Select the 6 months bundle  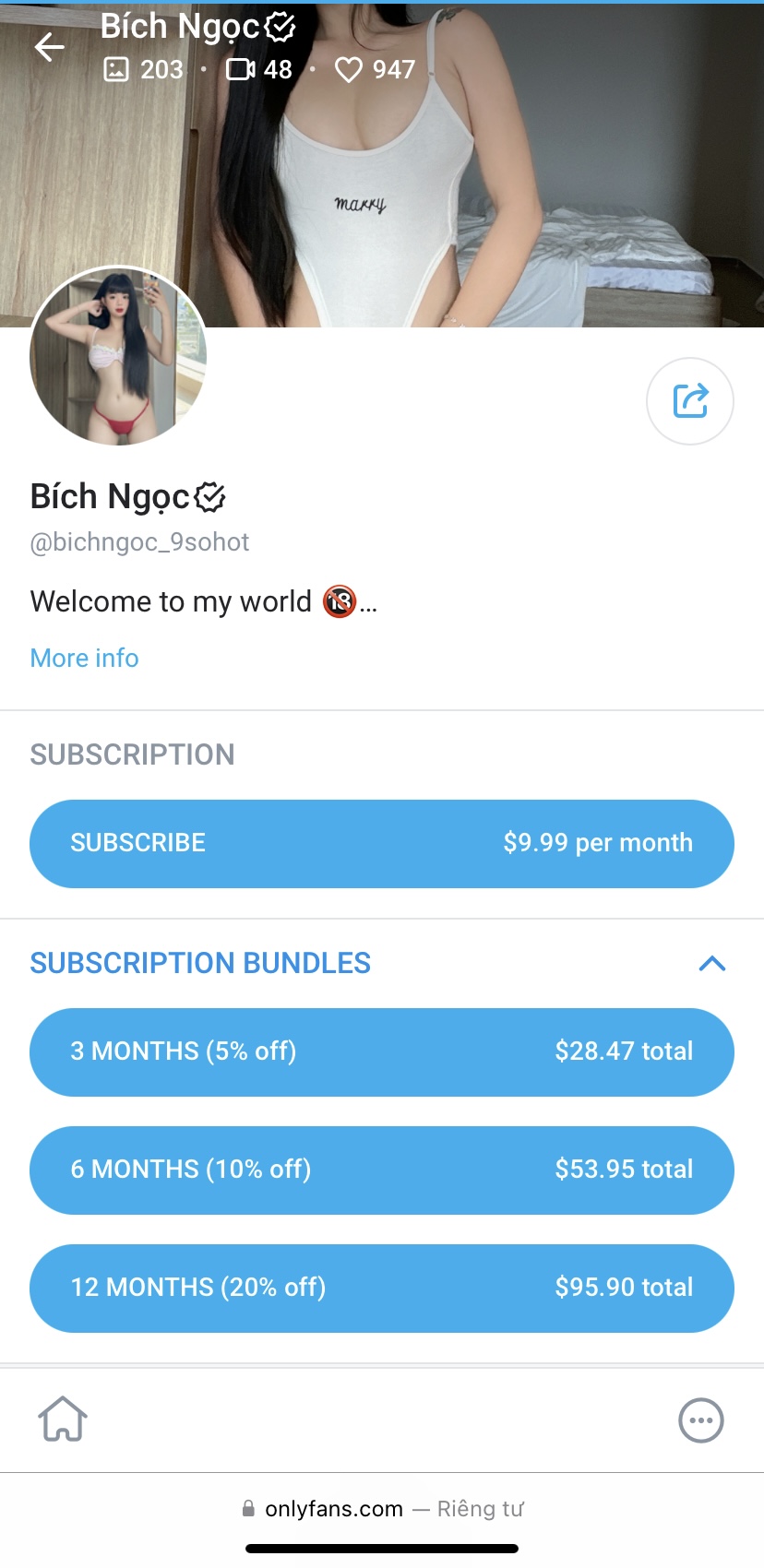[381, 1170]
